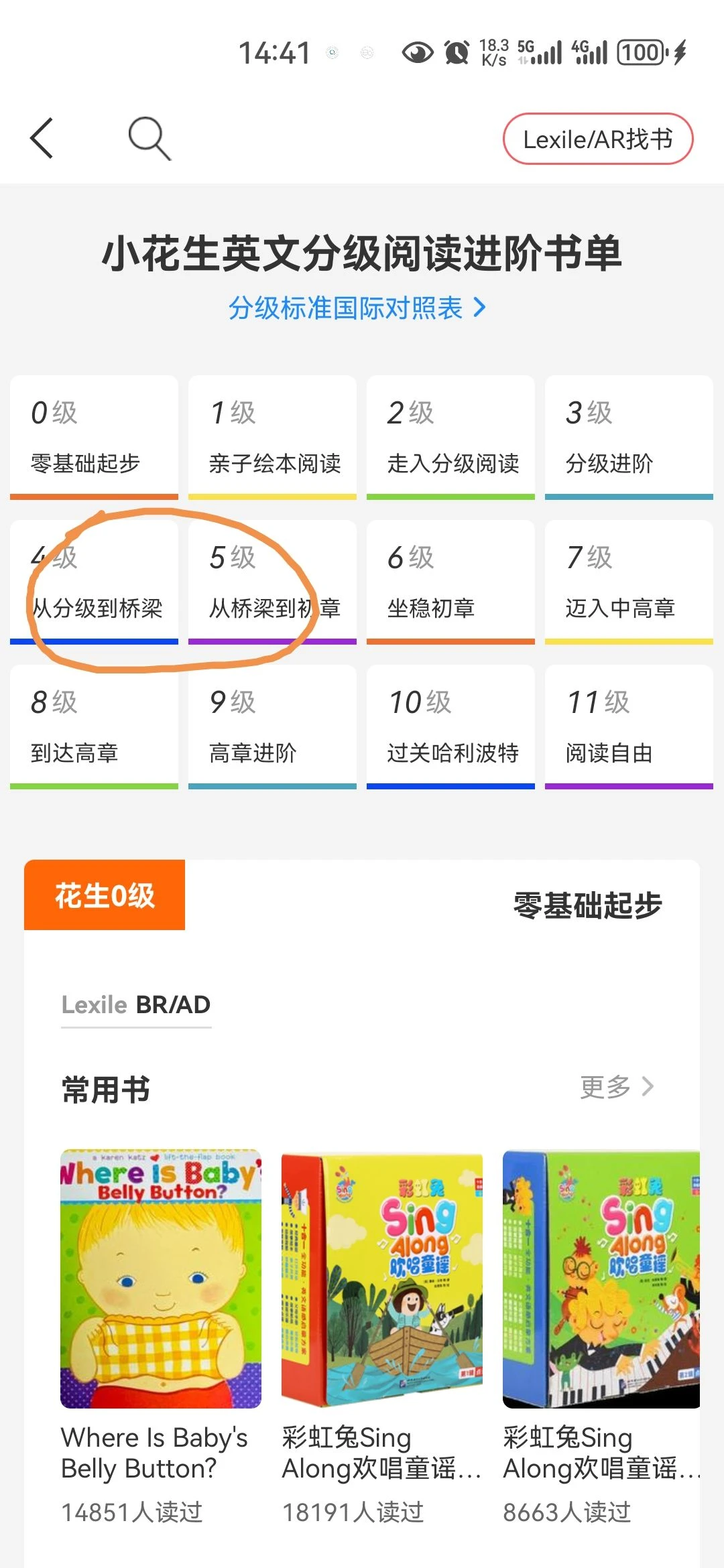Screen dimensions: 724x1568
Task: Switch to the 3级 分级进阶 level
Action: pos(629,438)
